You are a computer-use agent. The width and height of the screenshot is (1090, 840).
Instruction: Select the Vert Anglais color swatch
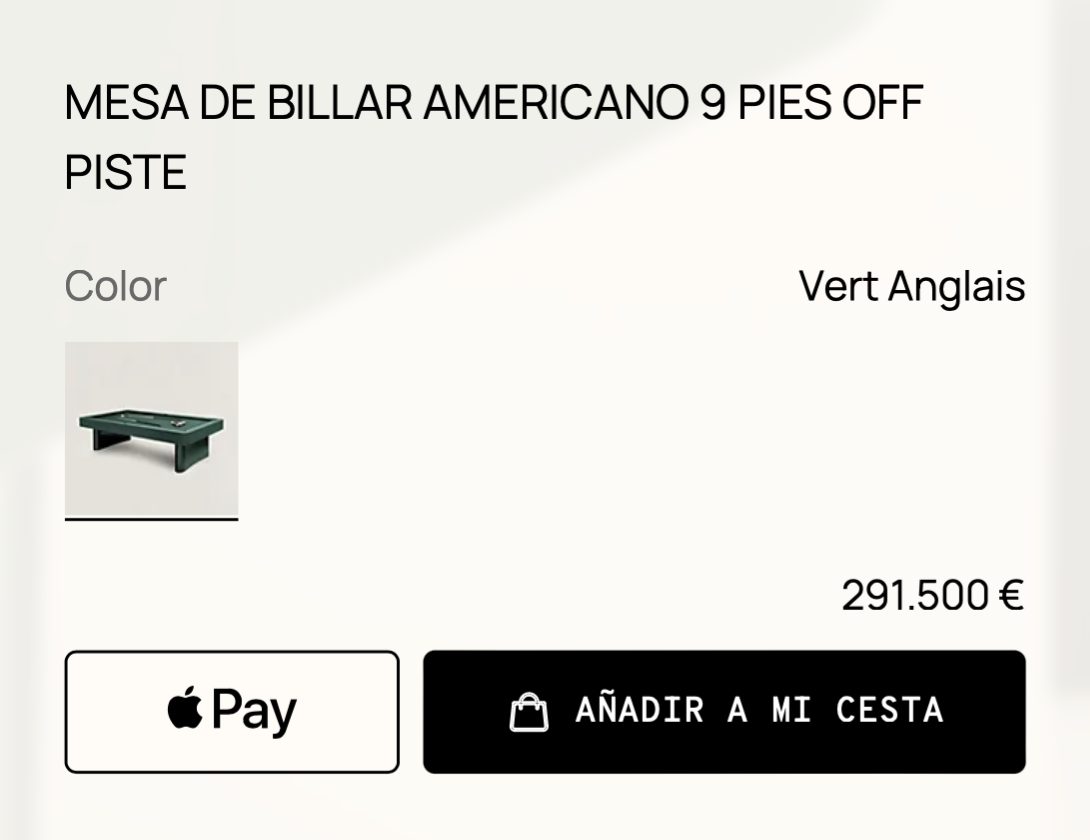click(151, 428)
